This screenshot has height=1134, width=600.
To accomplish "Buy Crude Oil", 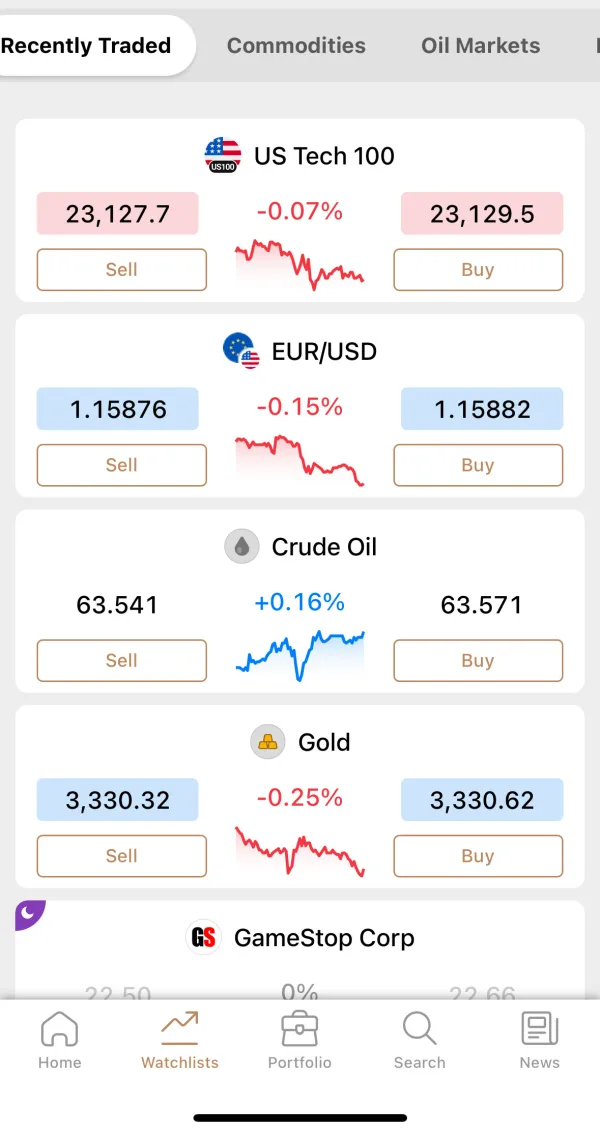I will tap(478, 660).
